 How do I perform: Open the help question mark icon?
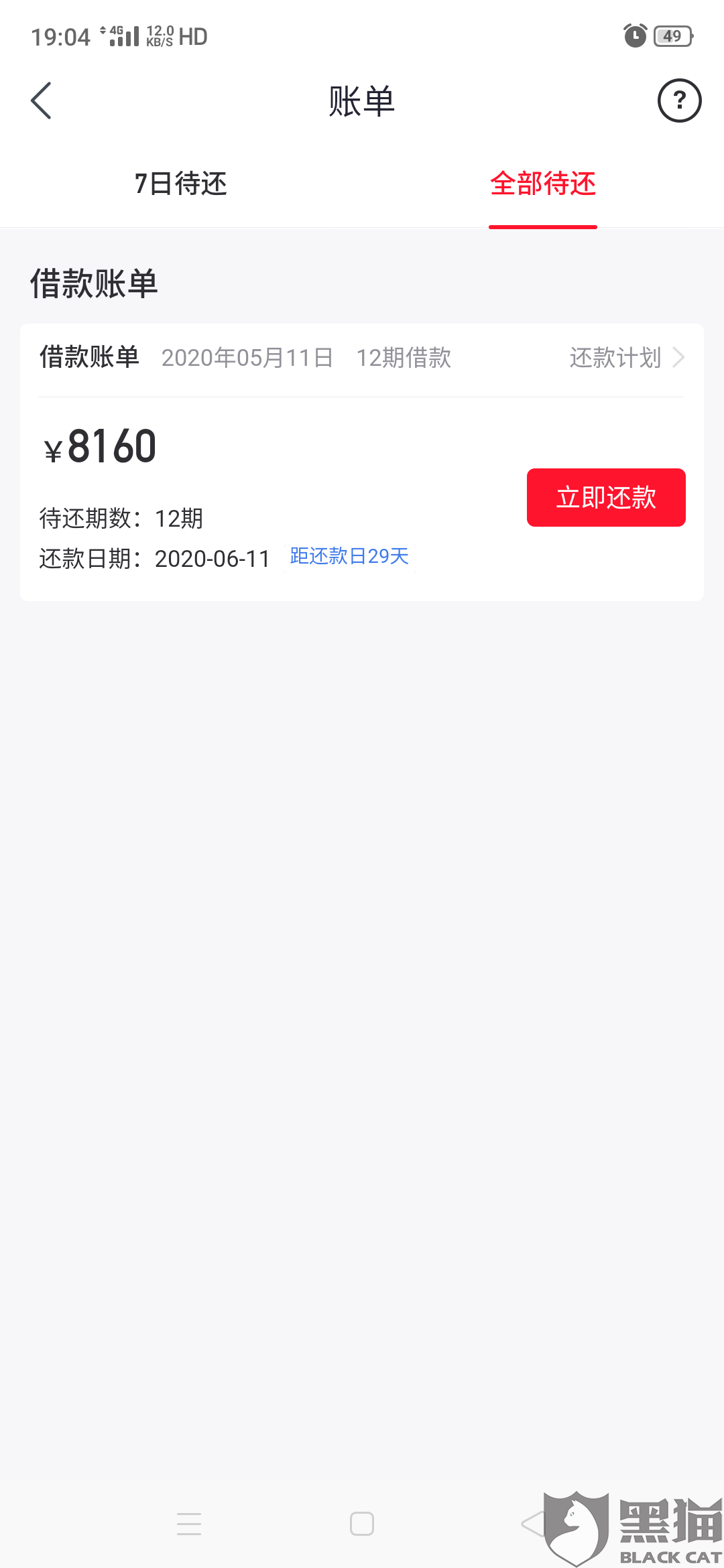pos(679,101)
